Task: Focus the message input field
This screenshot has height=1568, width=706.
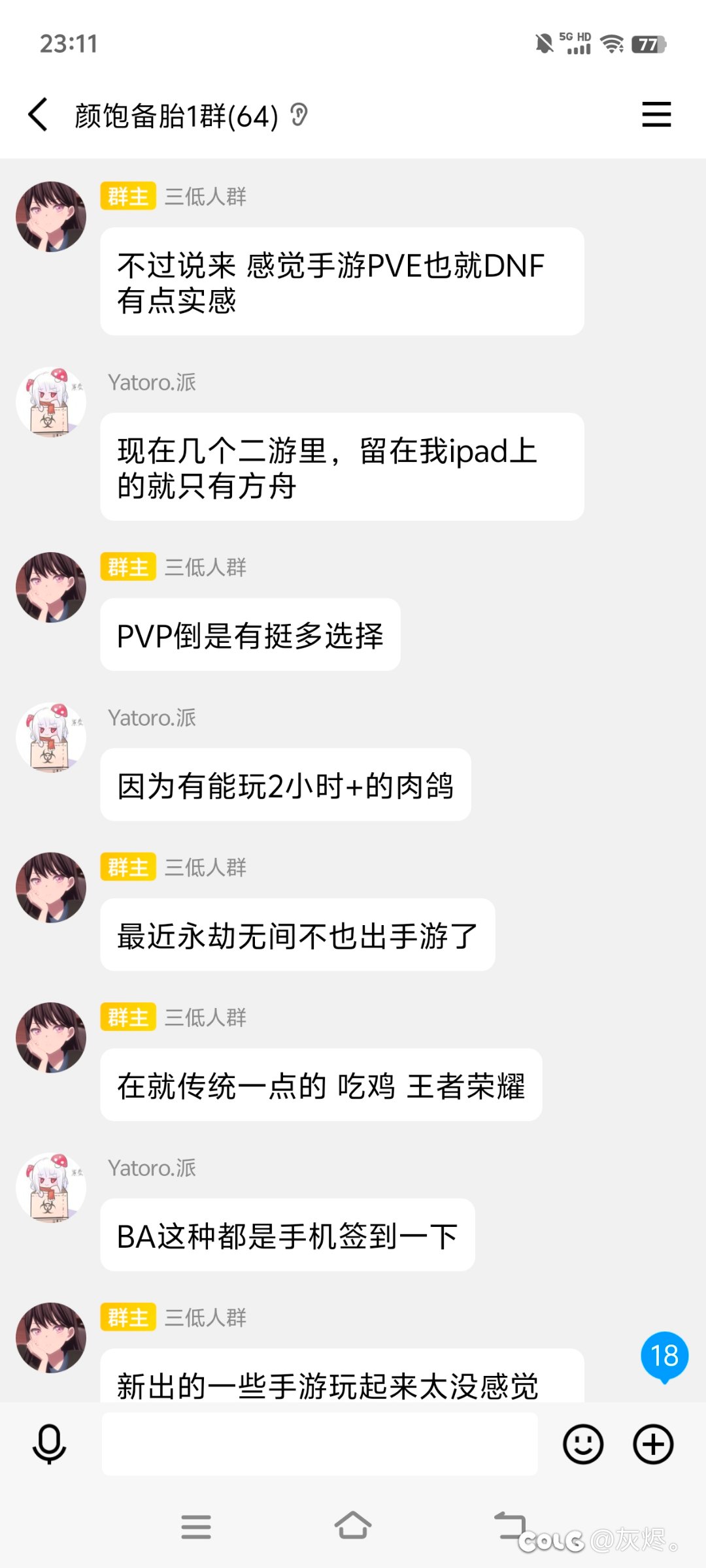Action: (320, 1444)
